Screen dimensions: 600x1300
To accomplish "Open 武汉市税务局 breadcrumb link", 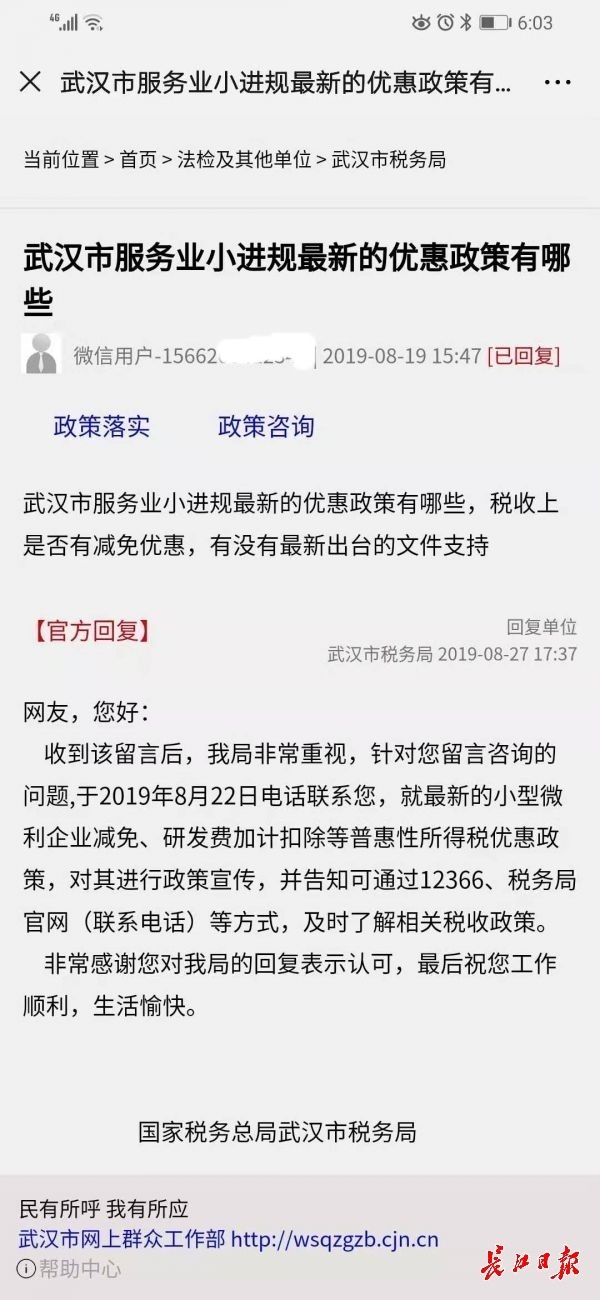I will 388,159.
